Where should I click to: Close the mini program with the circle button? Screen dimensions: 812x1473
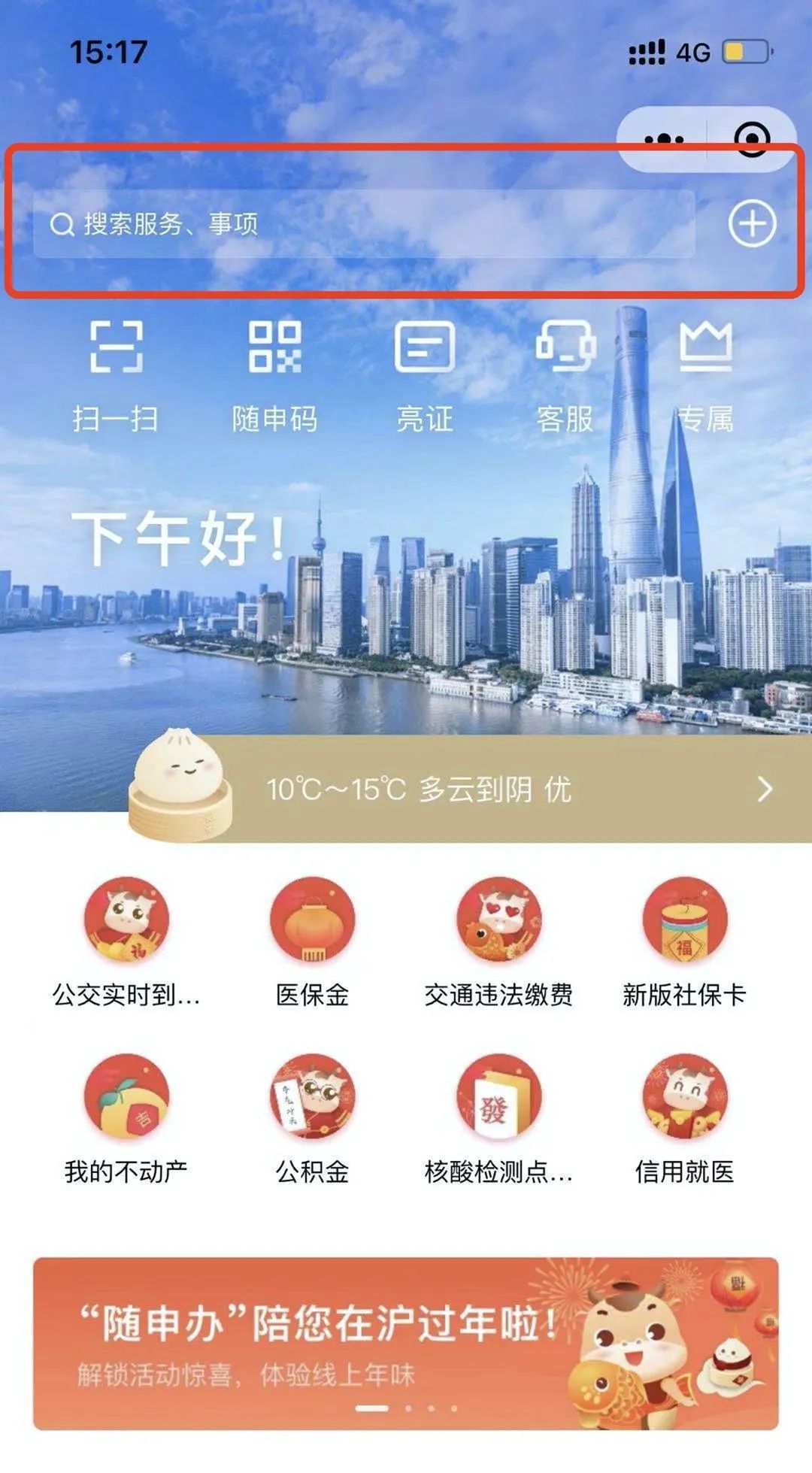pyautogui.click(x=752, y=138)
